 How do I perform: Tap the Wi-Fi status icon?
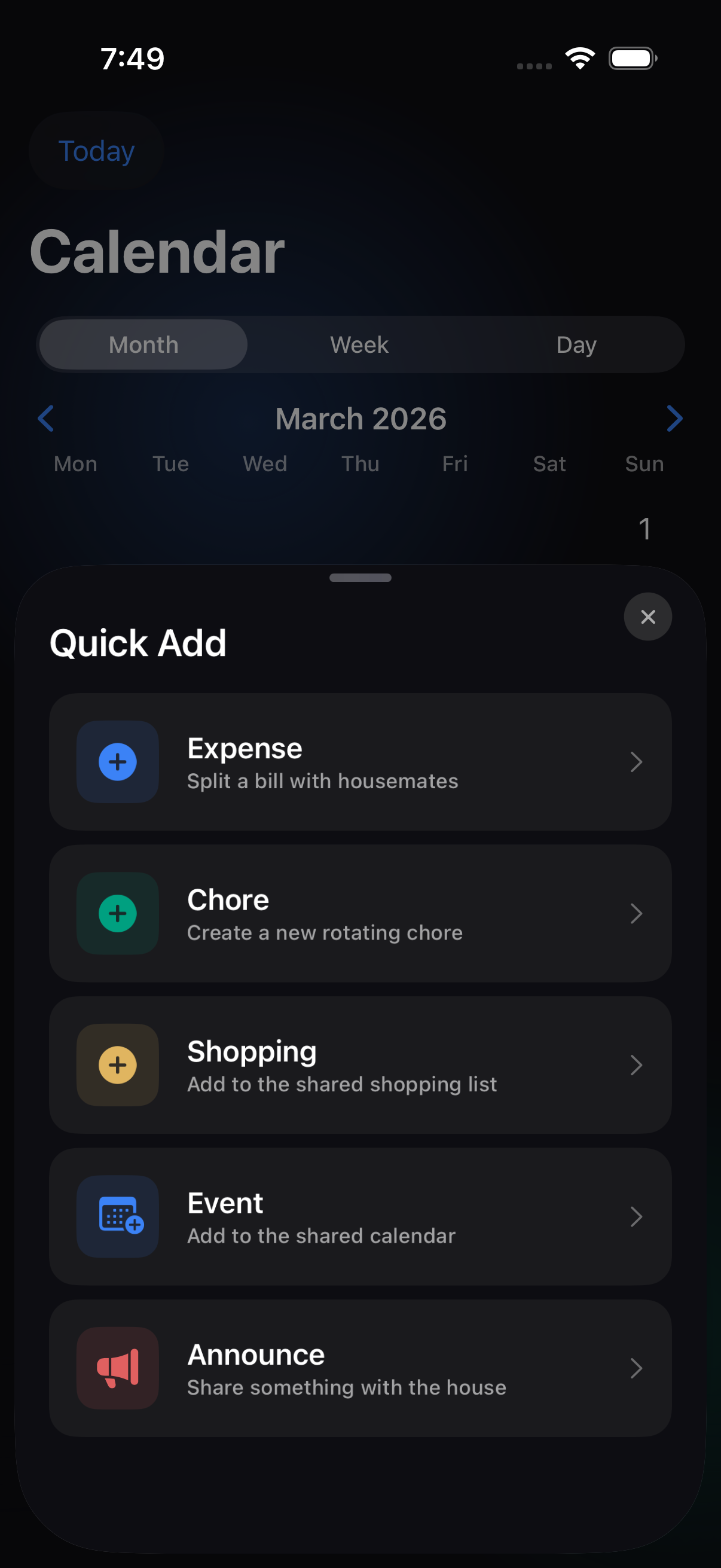click(579, 57)
